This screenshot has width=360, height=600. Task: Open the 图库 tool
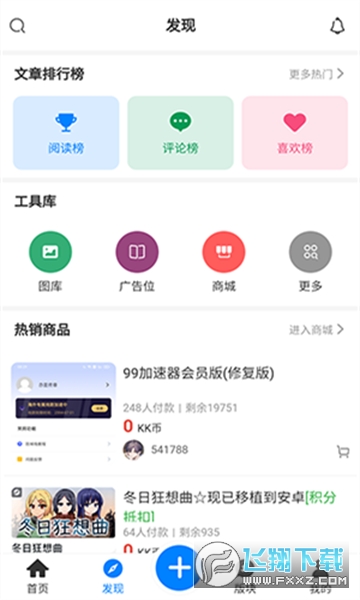50,261
